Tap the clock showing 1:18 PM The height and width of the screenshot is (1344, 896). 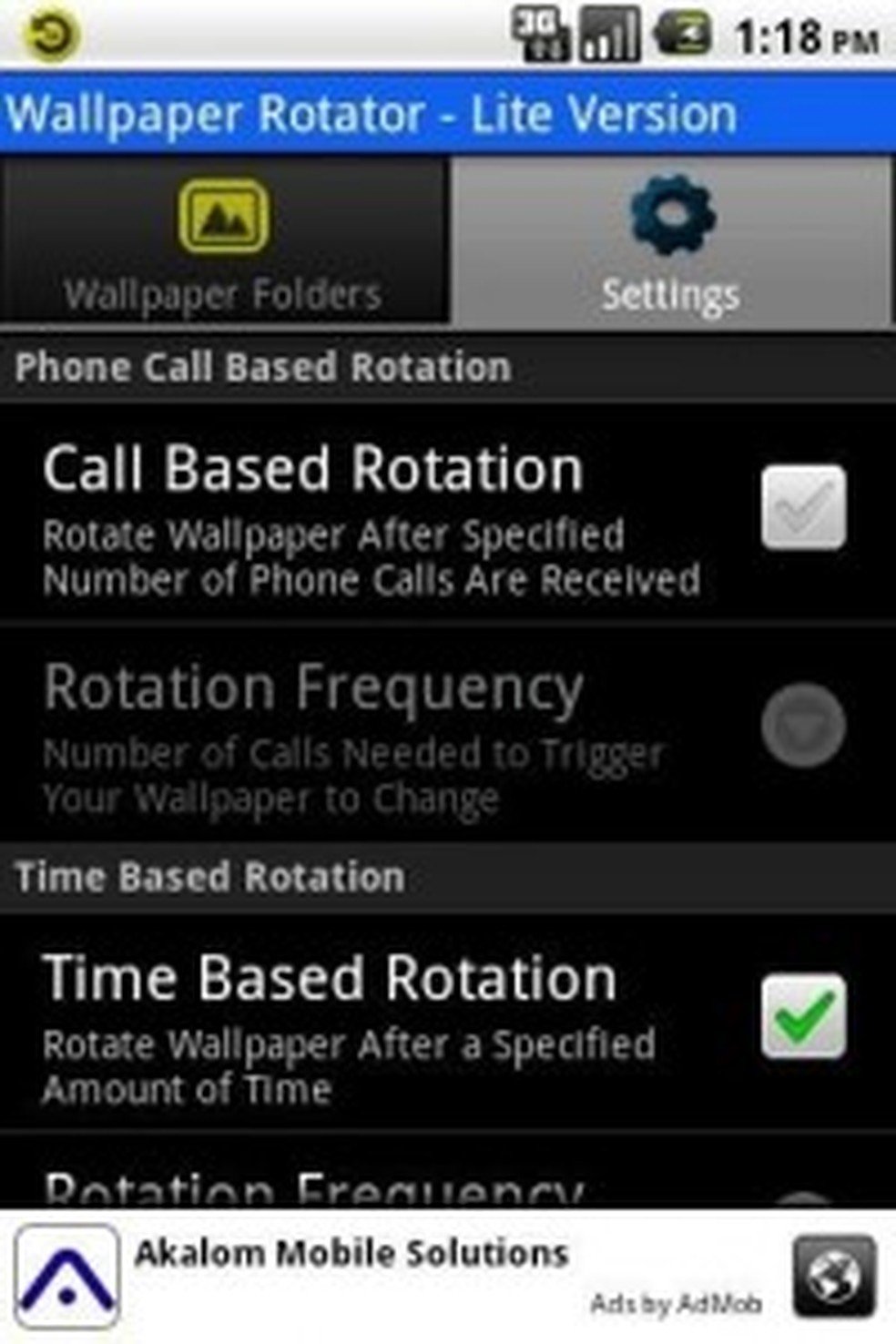pos(801,36)
